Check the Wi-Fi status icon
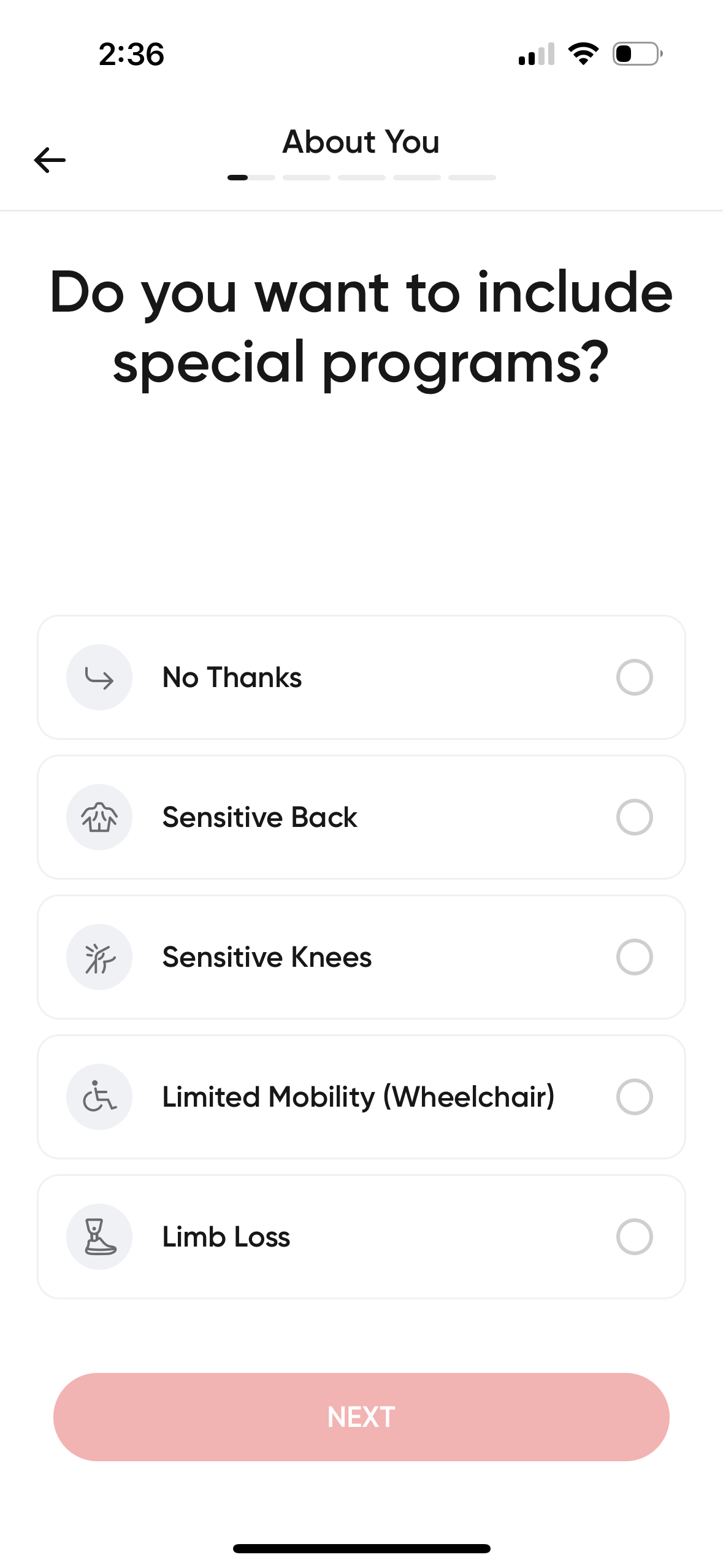This screenshot has width=723, height=1568. [583, 54]
